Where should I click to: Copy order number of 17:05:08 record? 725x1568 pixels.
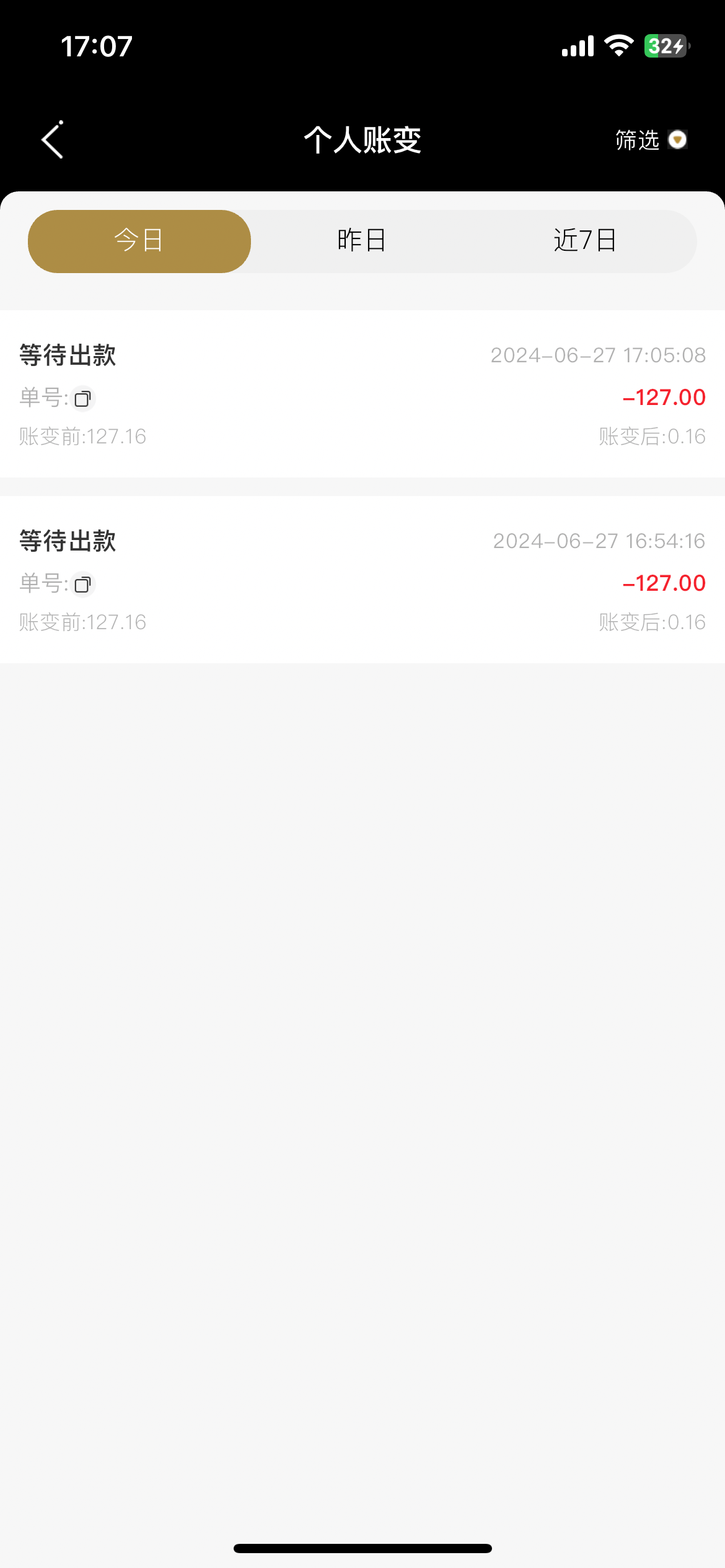83,399
